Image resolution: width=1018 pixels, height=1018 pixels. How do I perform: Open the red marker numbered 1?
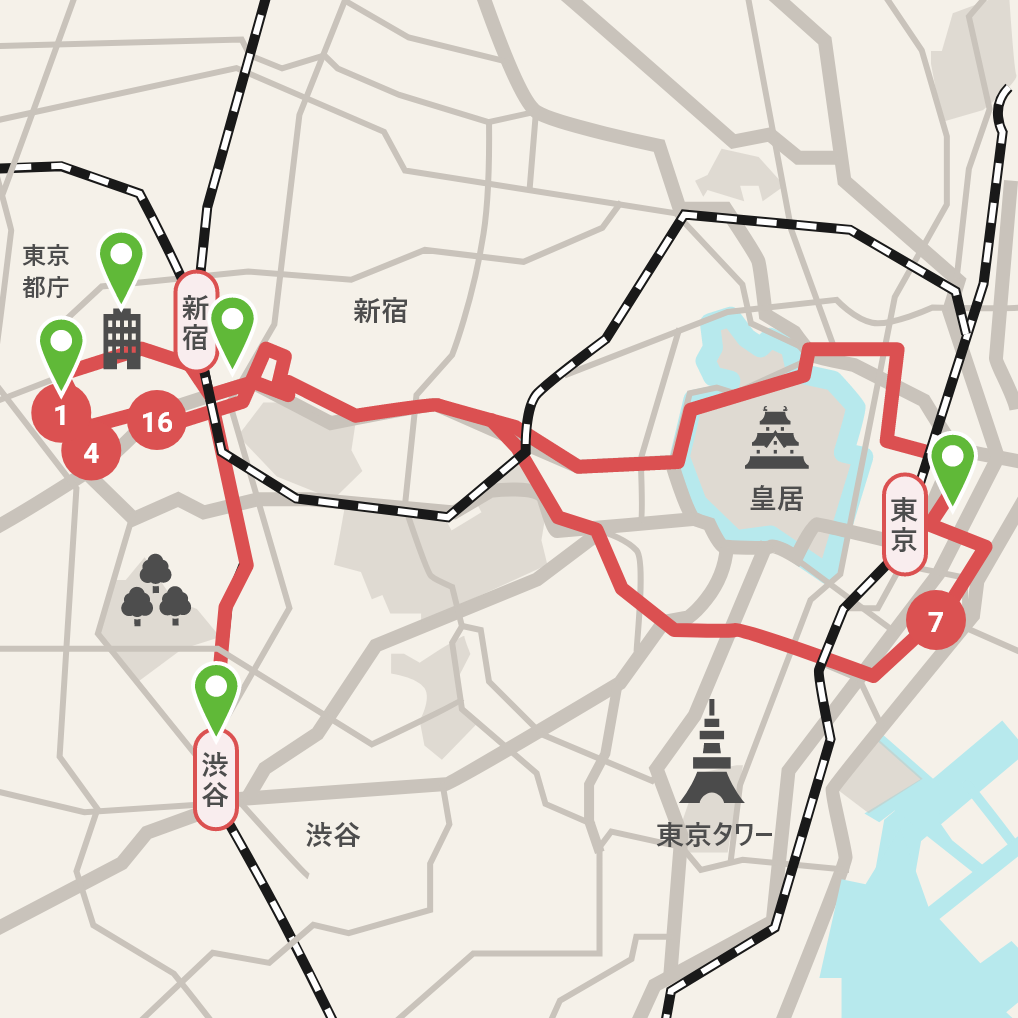pos(61,413)
